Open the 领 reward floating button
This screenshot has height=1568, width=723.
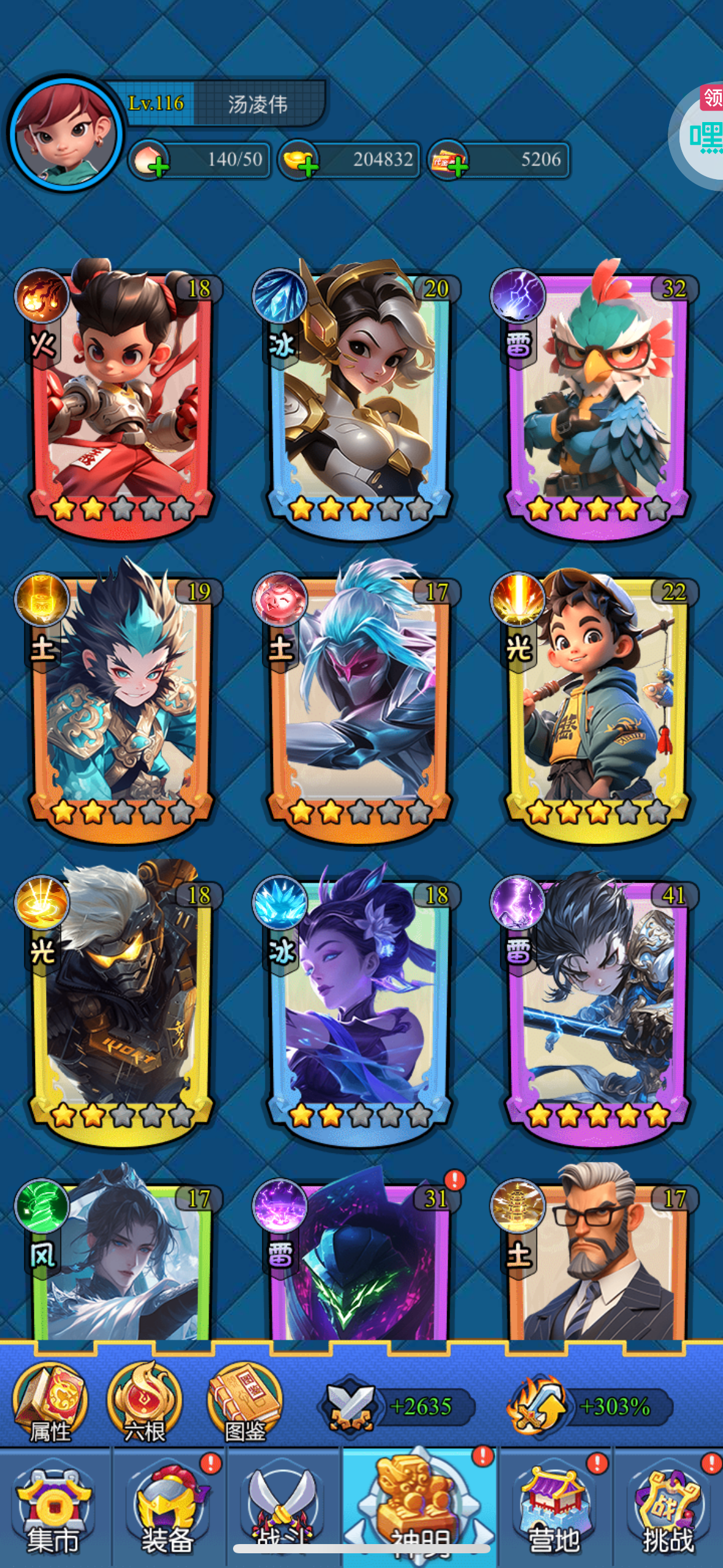[711, 98]
